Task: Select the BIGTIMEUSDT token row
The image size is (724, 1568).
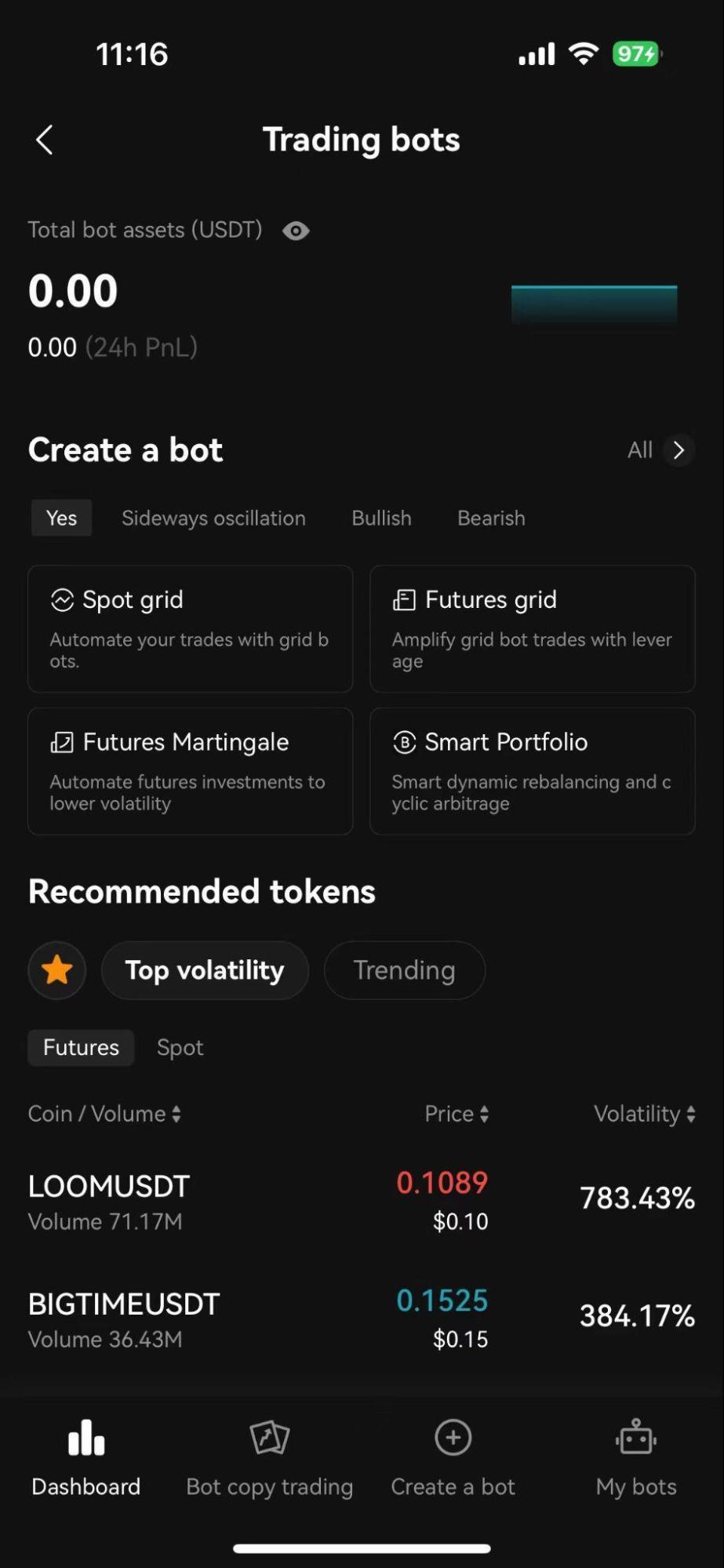Action: [361, 1316]
